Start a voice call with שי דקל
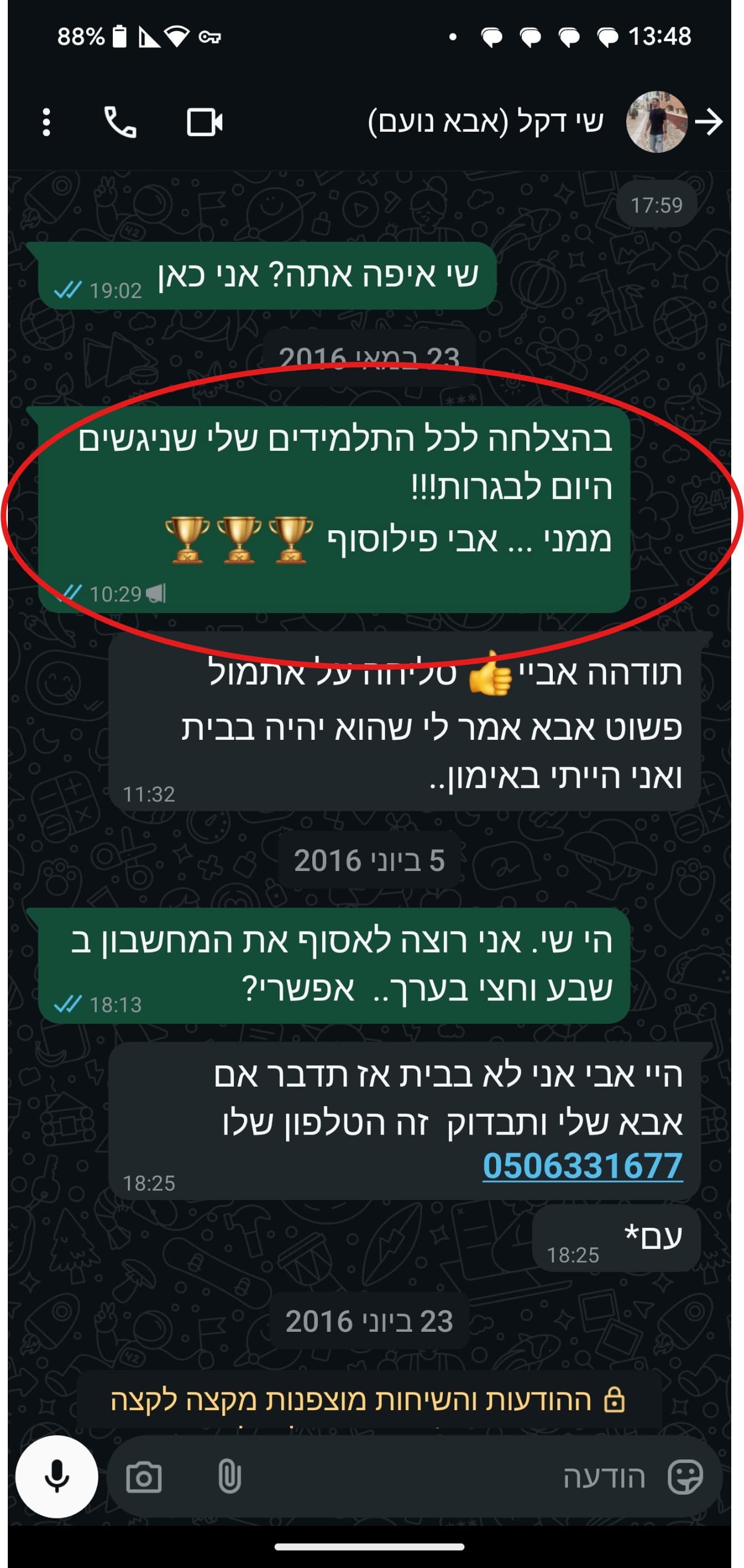744x1568 pixels. coord(120,122)
